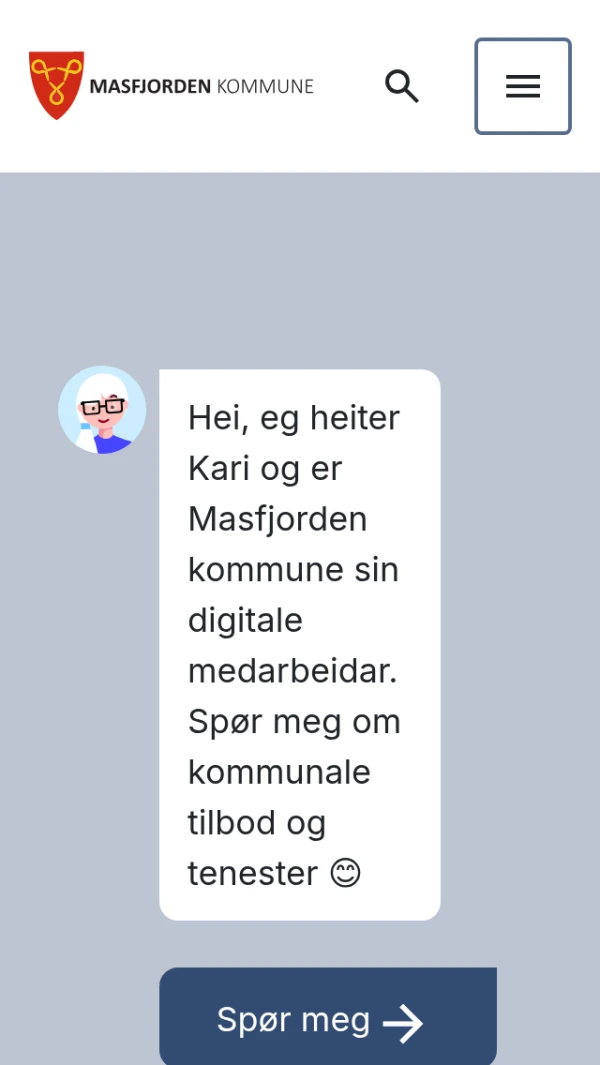Open the search magnifier icon
Viewport: 600px width, 1065px height.
402,86
